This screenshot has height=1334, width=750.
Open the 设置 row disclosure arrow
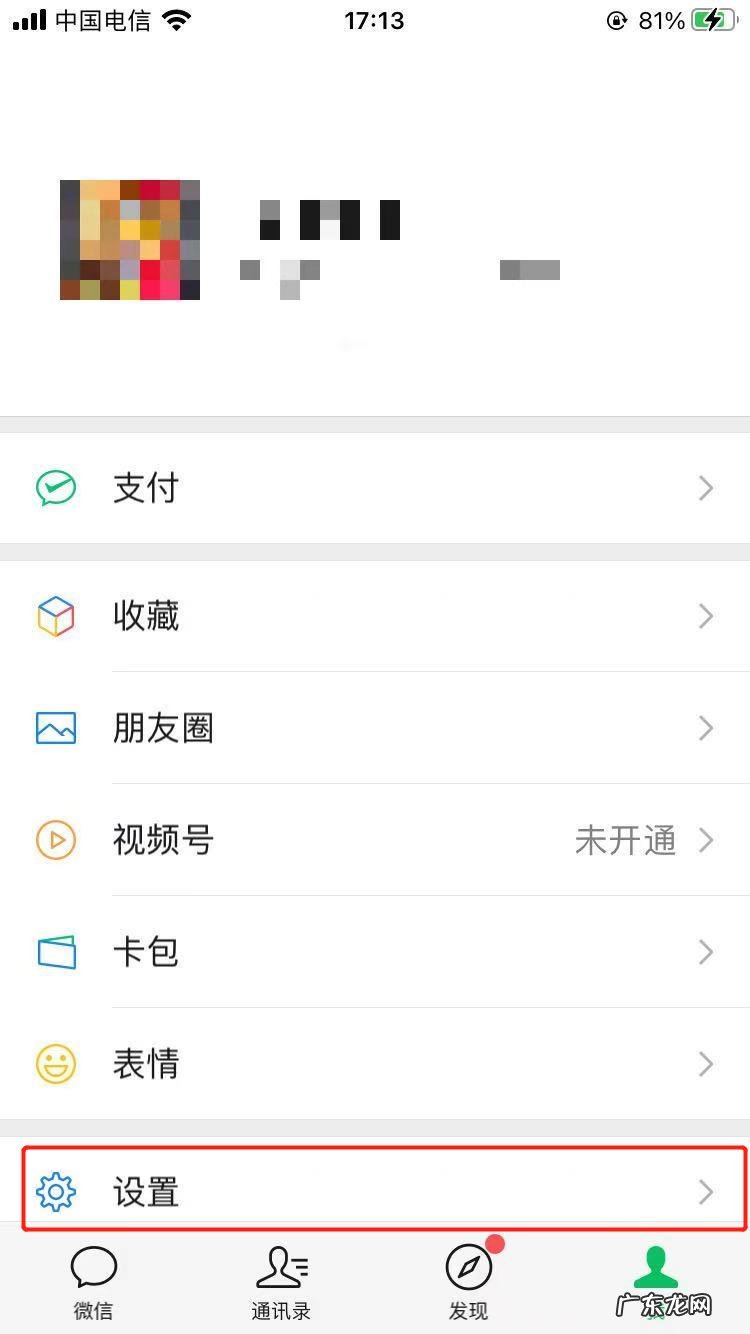point(706,1192)
